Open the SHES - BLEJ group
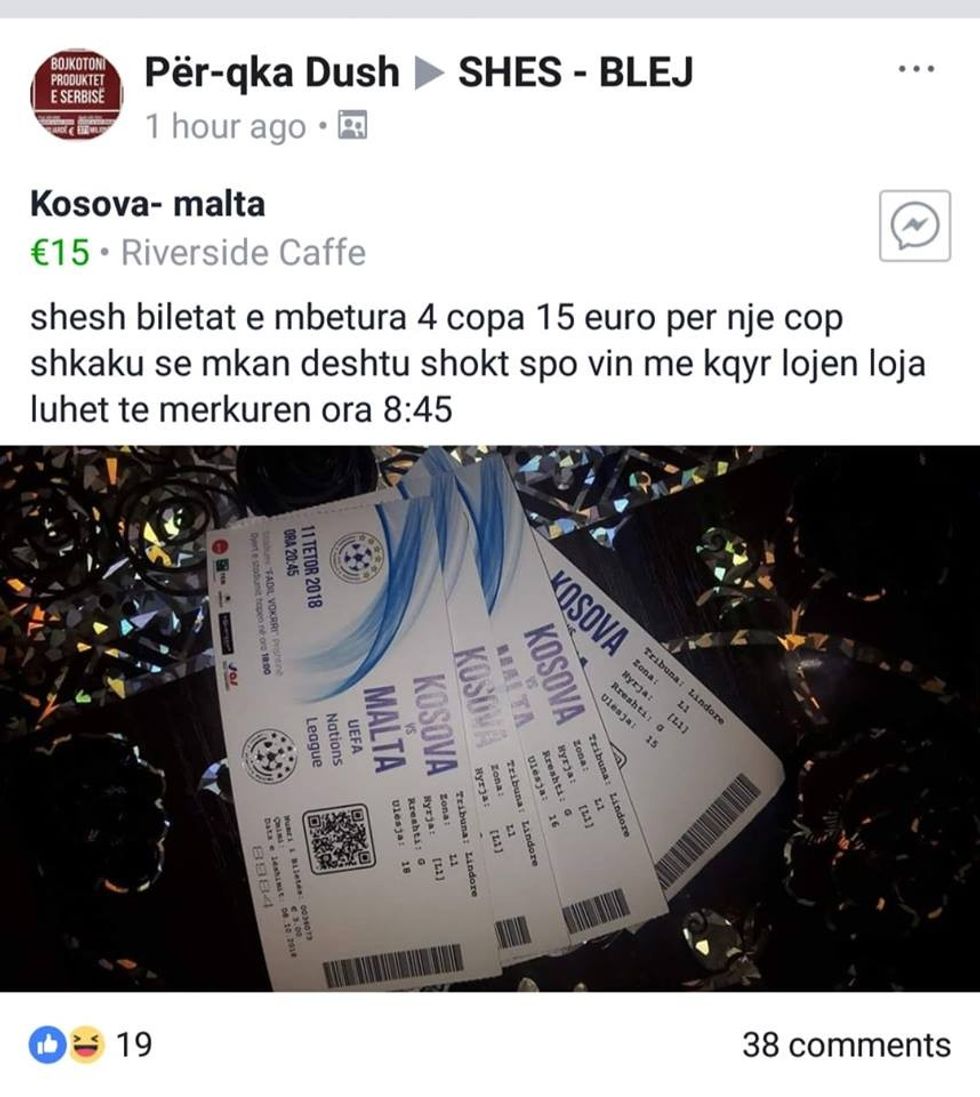 pyautogui.click(x=575, y=72)
